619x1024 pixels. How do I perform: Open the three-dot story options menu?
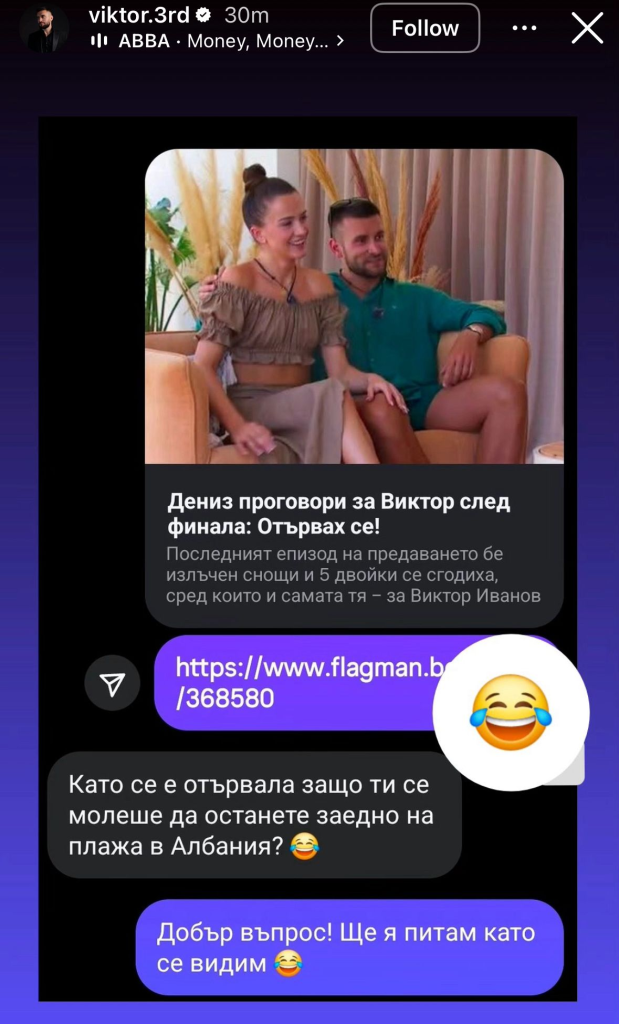(524, 28)
